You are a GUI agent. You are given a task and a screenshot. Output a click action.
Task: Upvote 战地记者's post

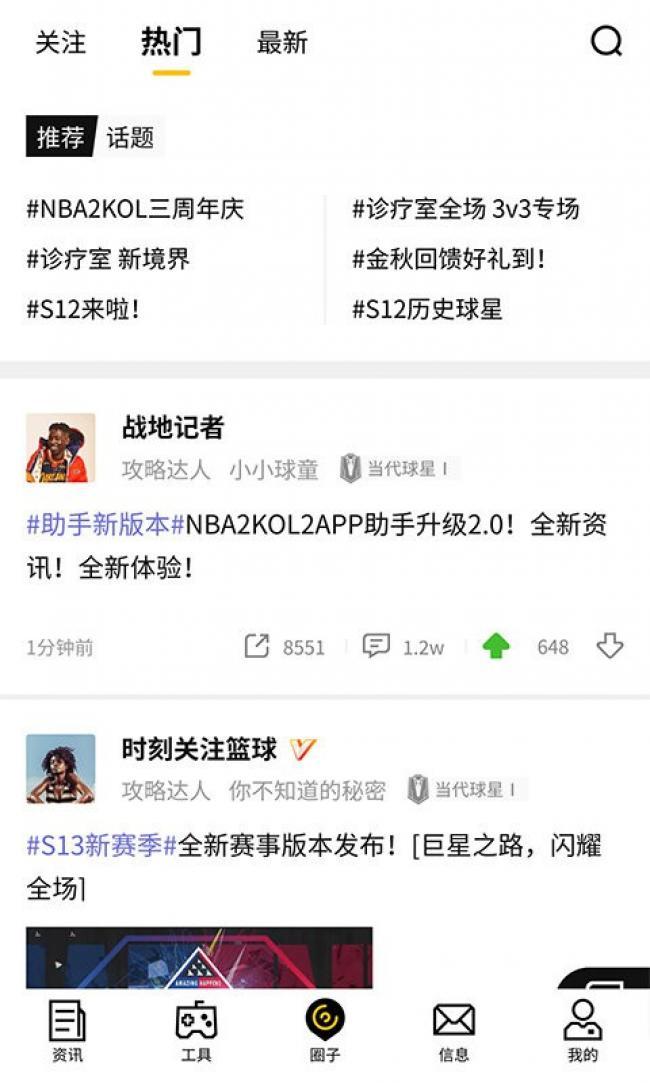point(496,646)
